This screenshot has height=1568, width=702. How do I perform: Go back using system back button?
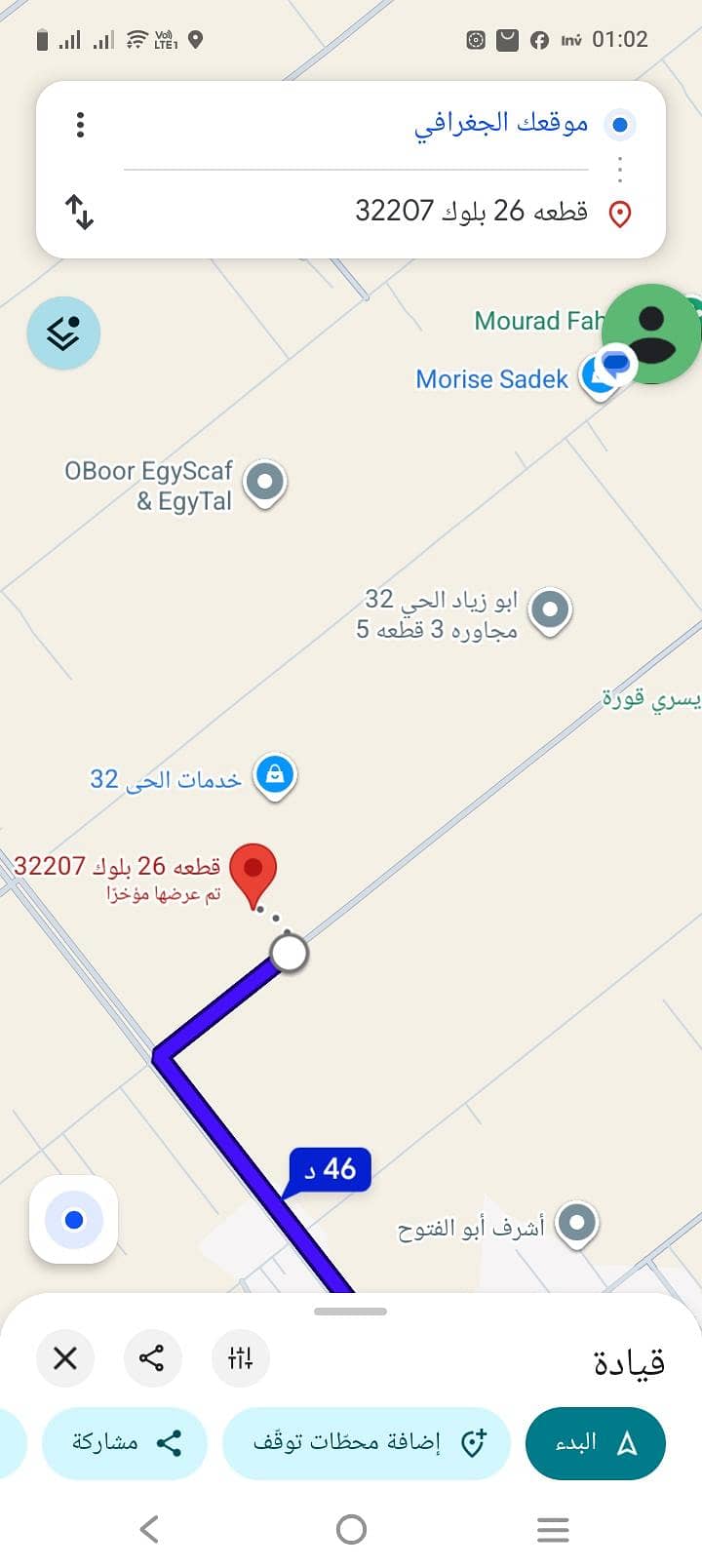pyautogui.click(x=149, y=1528)
